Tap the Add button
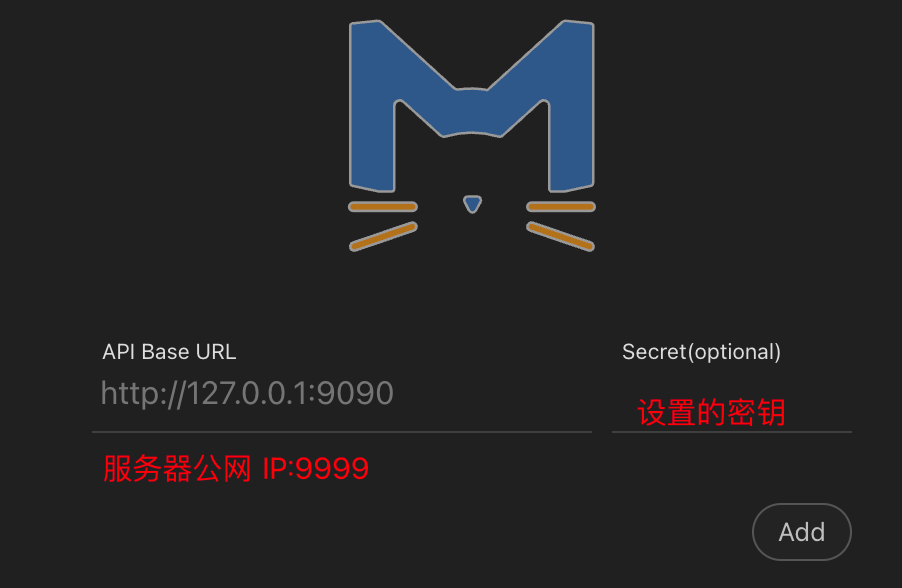 801,532
